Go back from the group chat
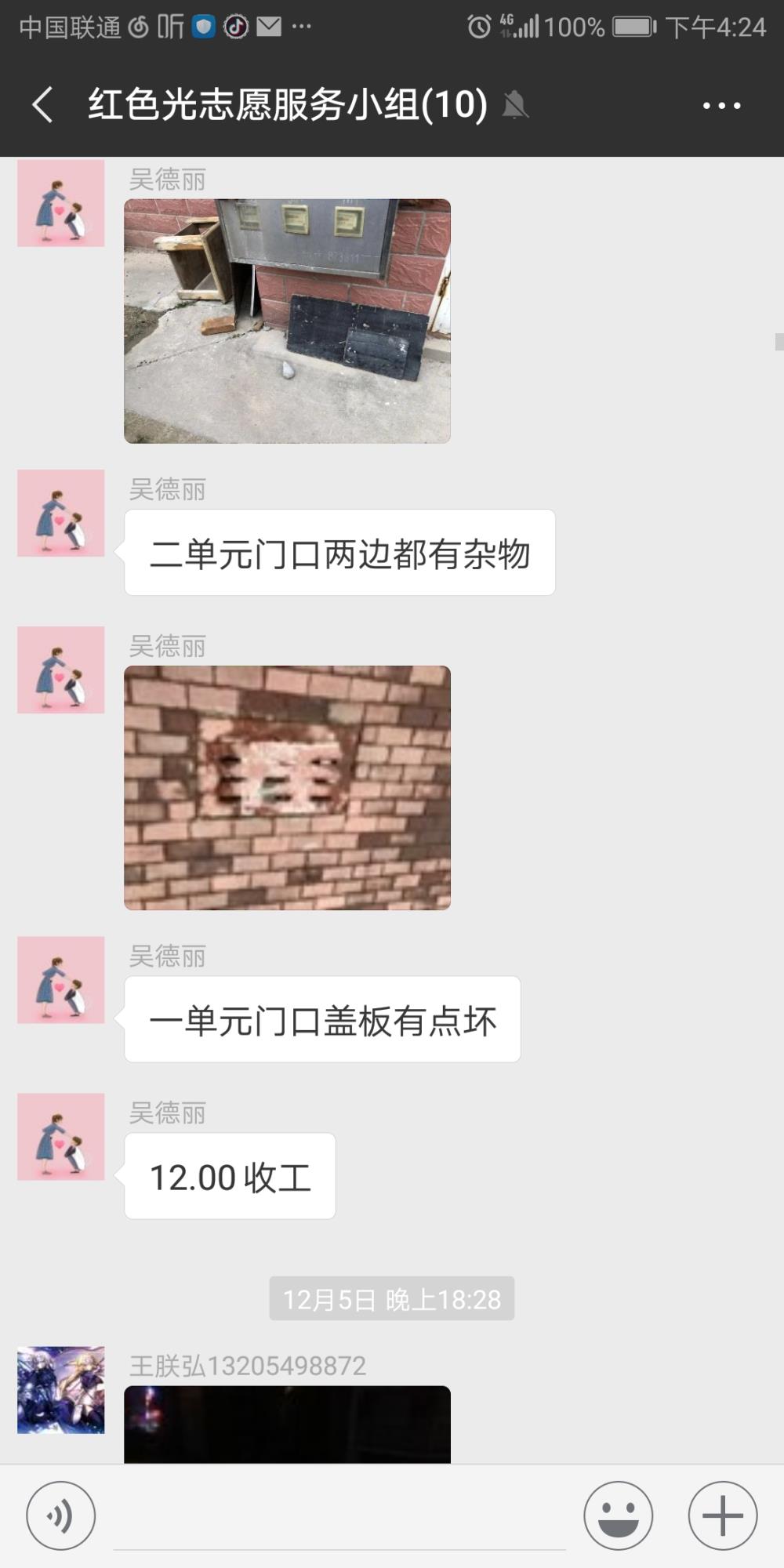This screenshot has height=1568, width=784. coord(42,104)
